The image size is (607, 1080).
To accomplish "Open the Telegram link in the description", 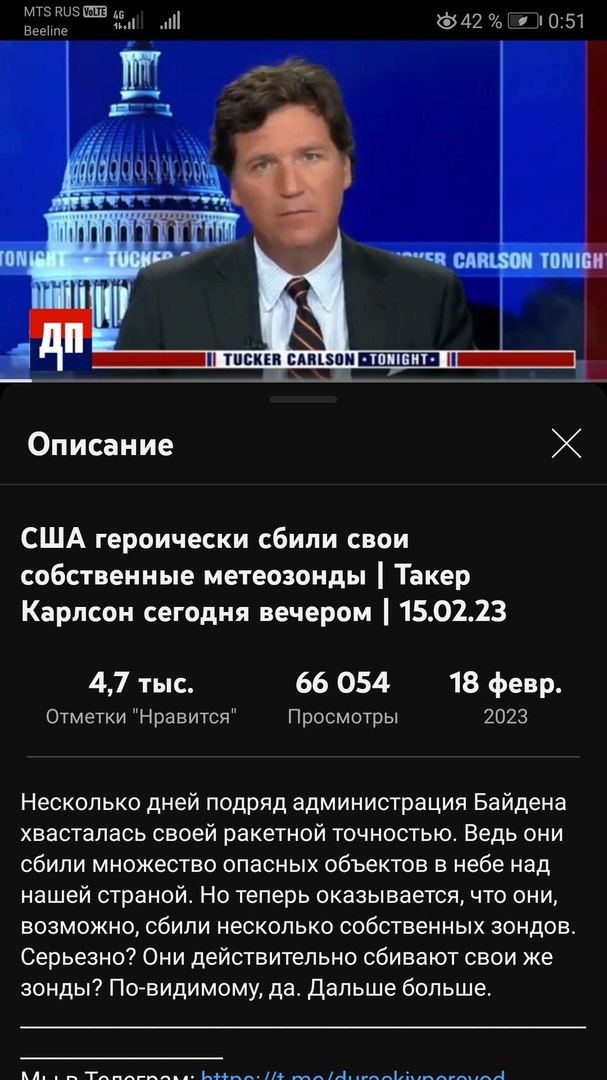I will click(x=352, y=1074).
